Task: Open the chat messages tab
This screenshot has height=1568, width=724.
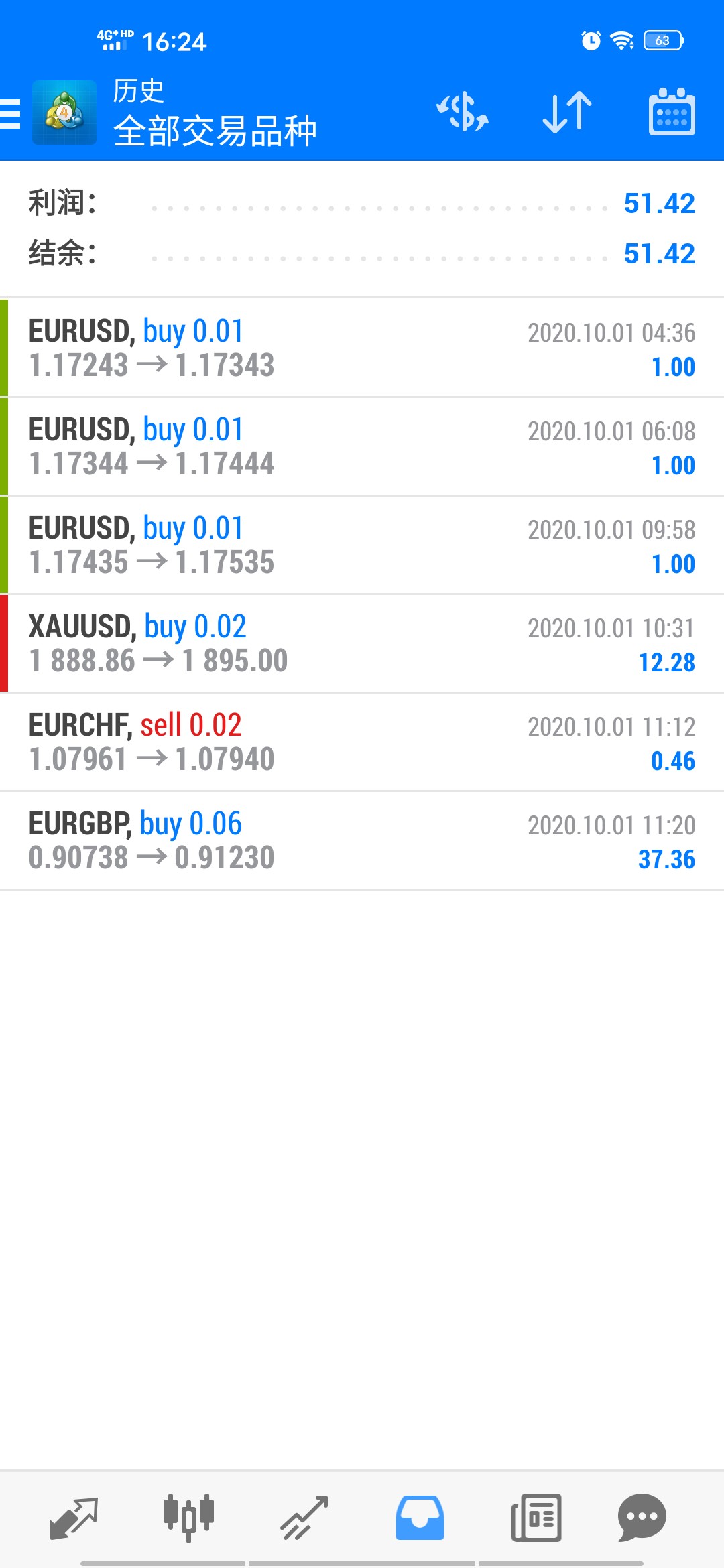Action: click(x=642, y=1518)
